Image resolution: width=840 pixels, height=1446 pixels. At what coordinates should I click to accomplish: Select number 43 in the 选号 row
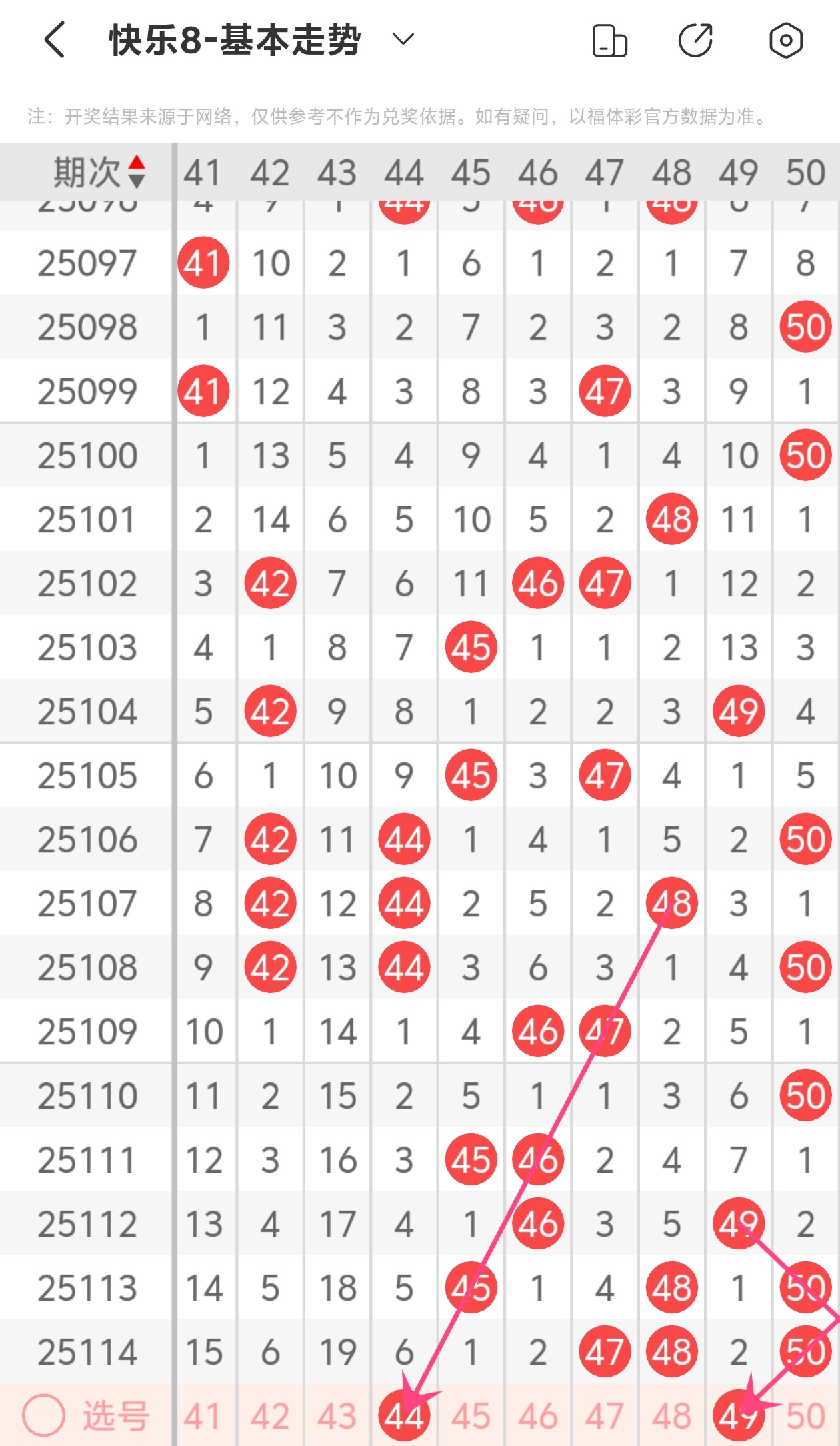337,1415
